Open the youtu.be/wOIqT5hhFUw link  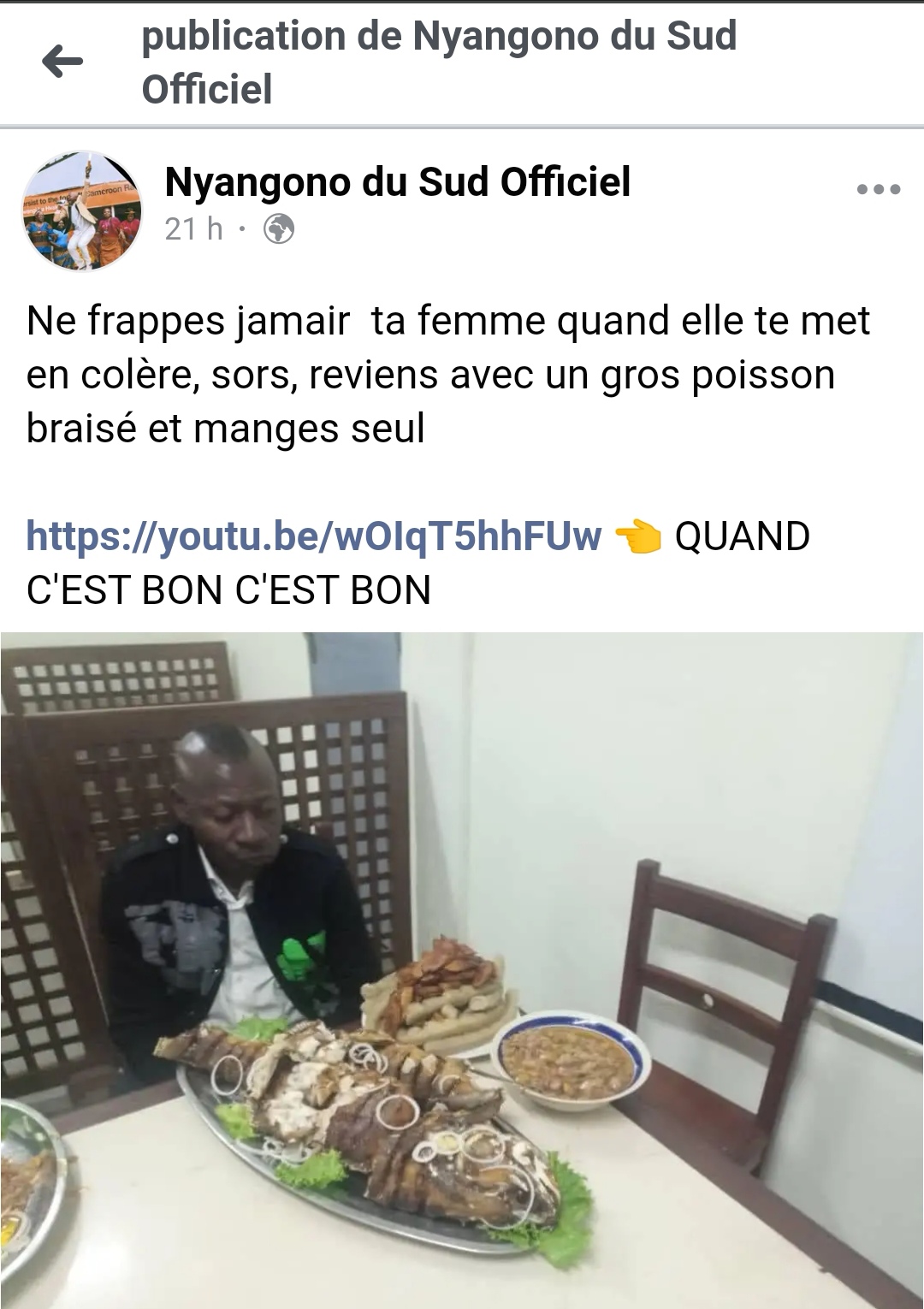pos(314,536)
